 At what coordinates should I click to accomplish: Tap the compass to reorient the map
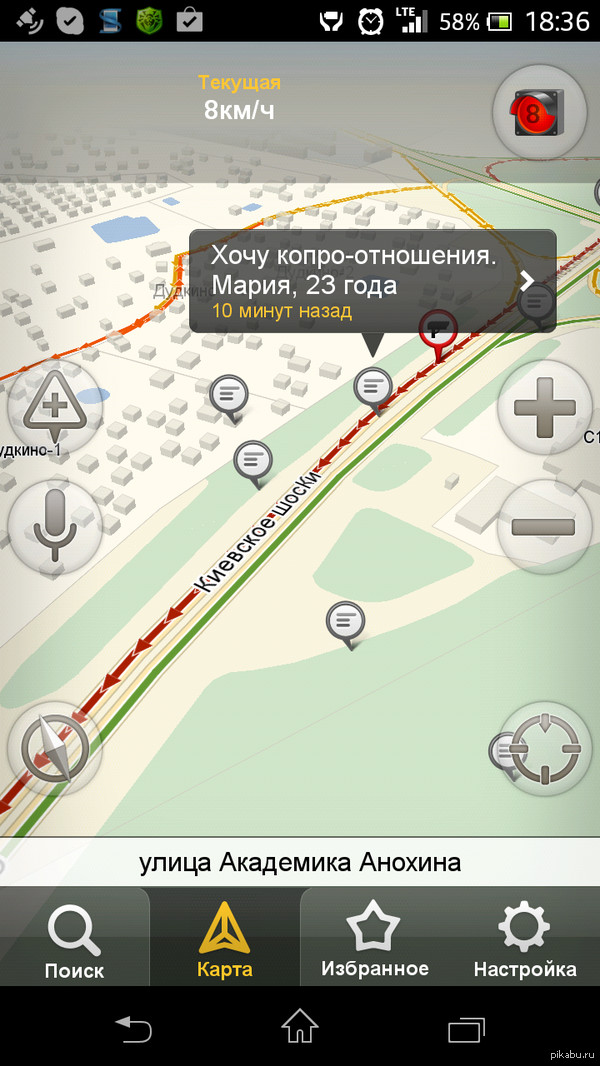54,749
